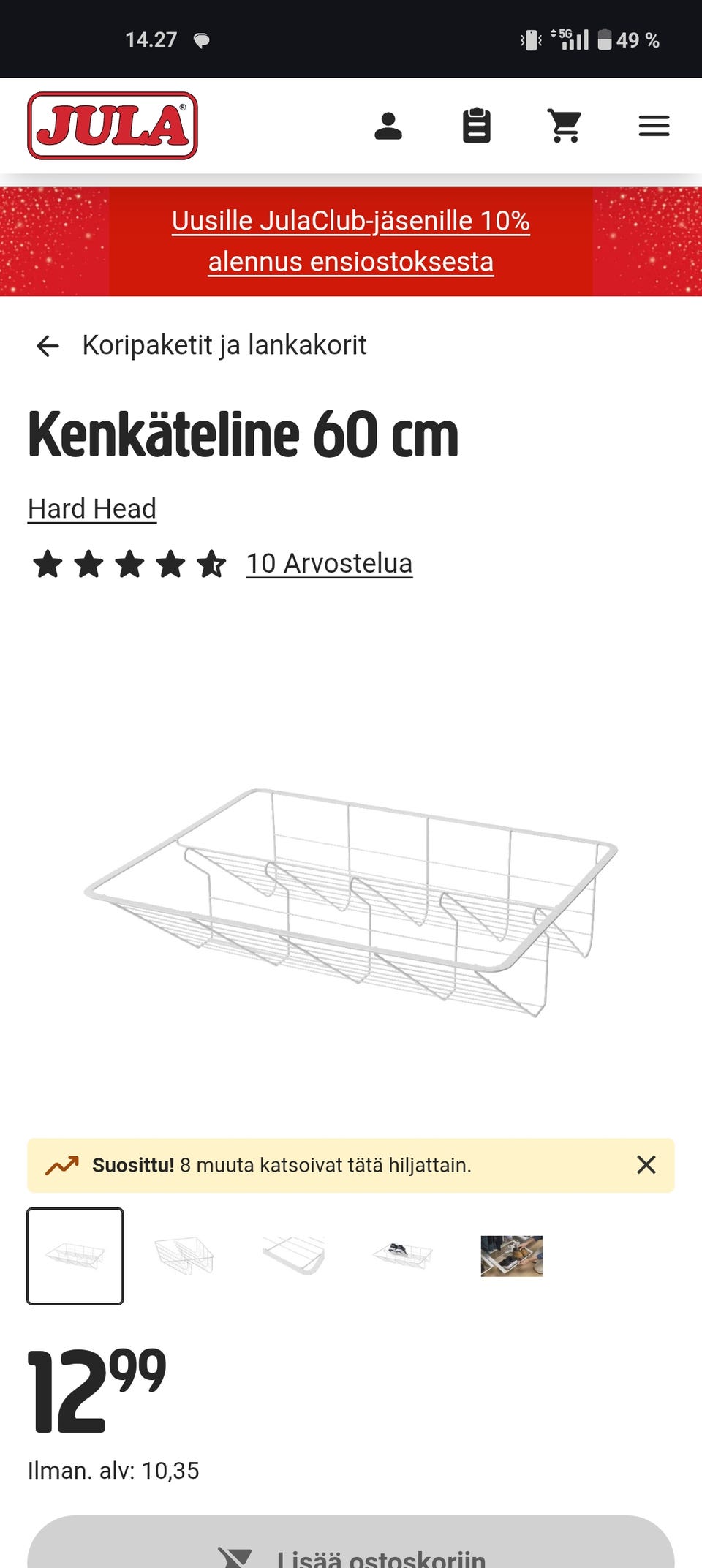Tap the back arrow to go back
The image size is (702, 1568).
48,345
